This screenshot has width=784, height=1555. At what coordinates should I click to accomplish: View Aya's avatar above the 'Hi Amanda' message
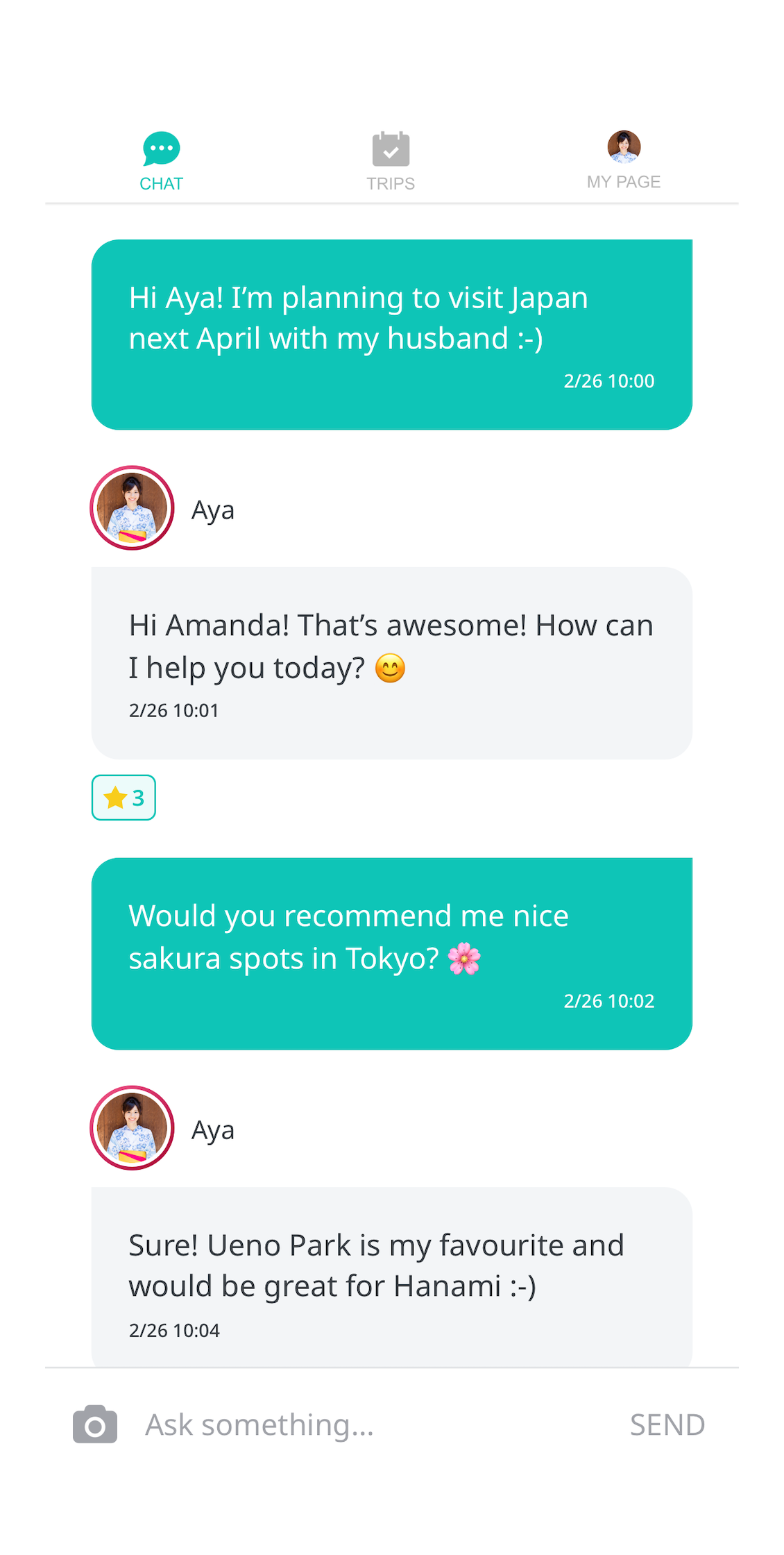[132, 508]
